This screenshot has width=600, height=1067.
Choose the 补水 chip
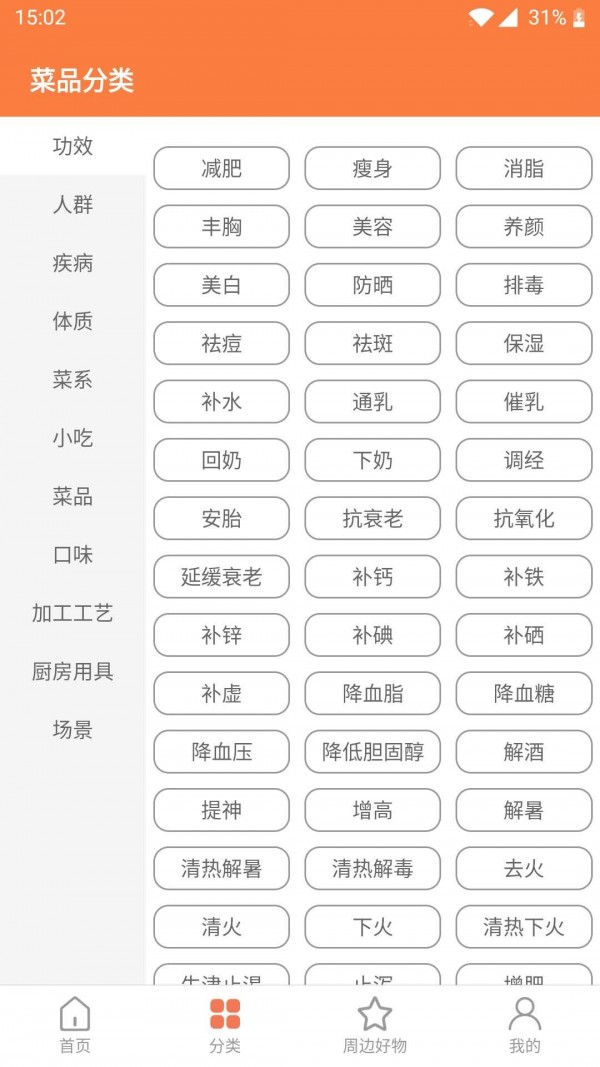(221, 402)
